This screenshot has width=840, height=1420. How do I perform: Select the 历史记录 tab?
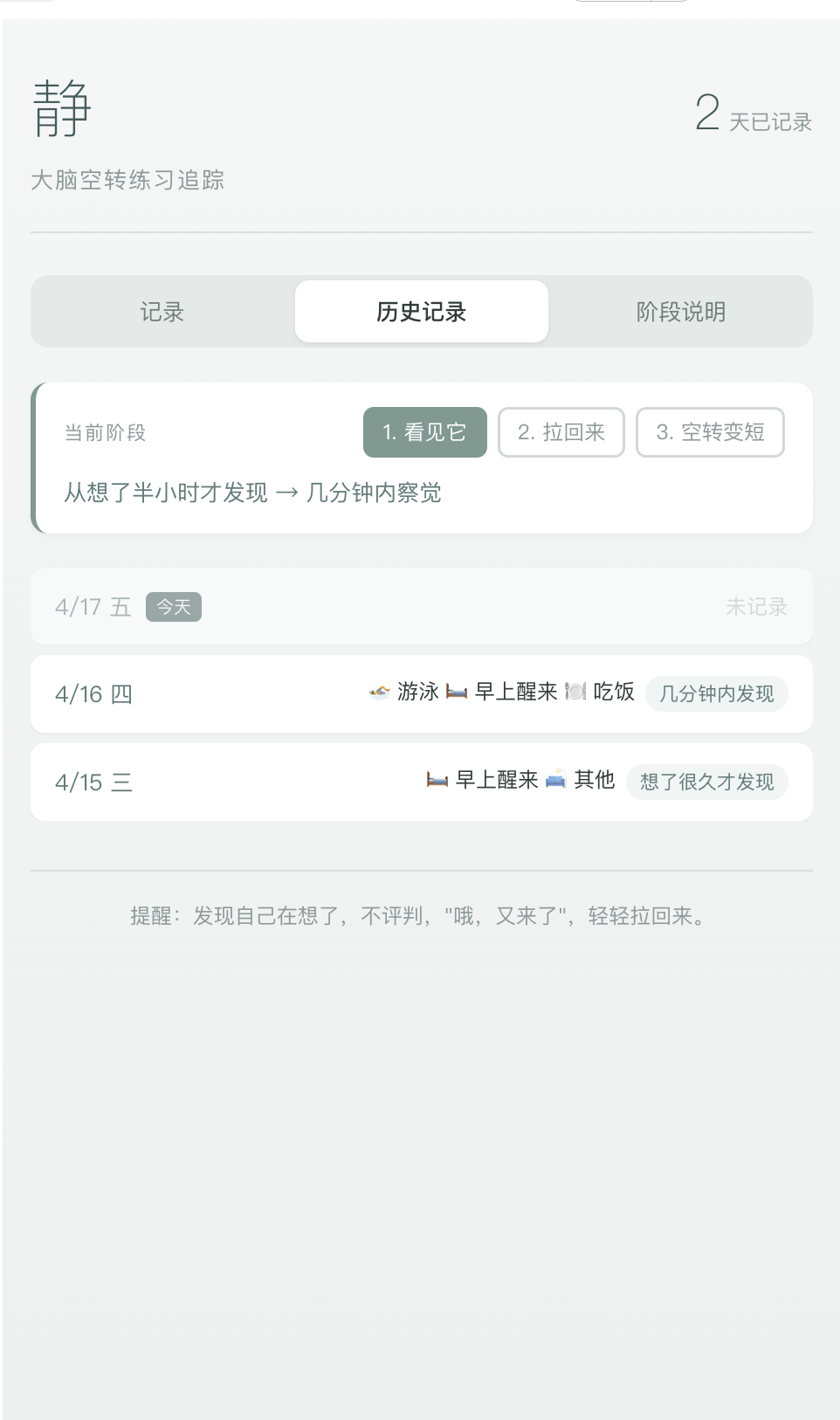[421, 312]
